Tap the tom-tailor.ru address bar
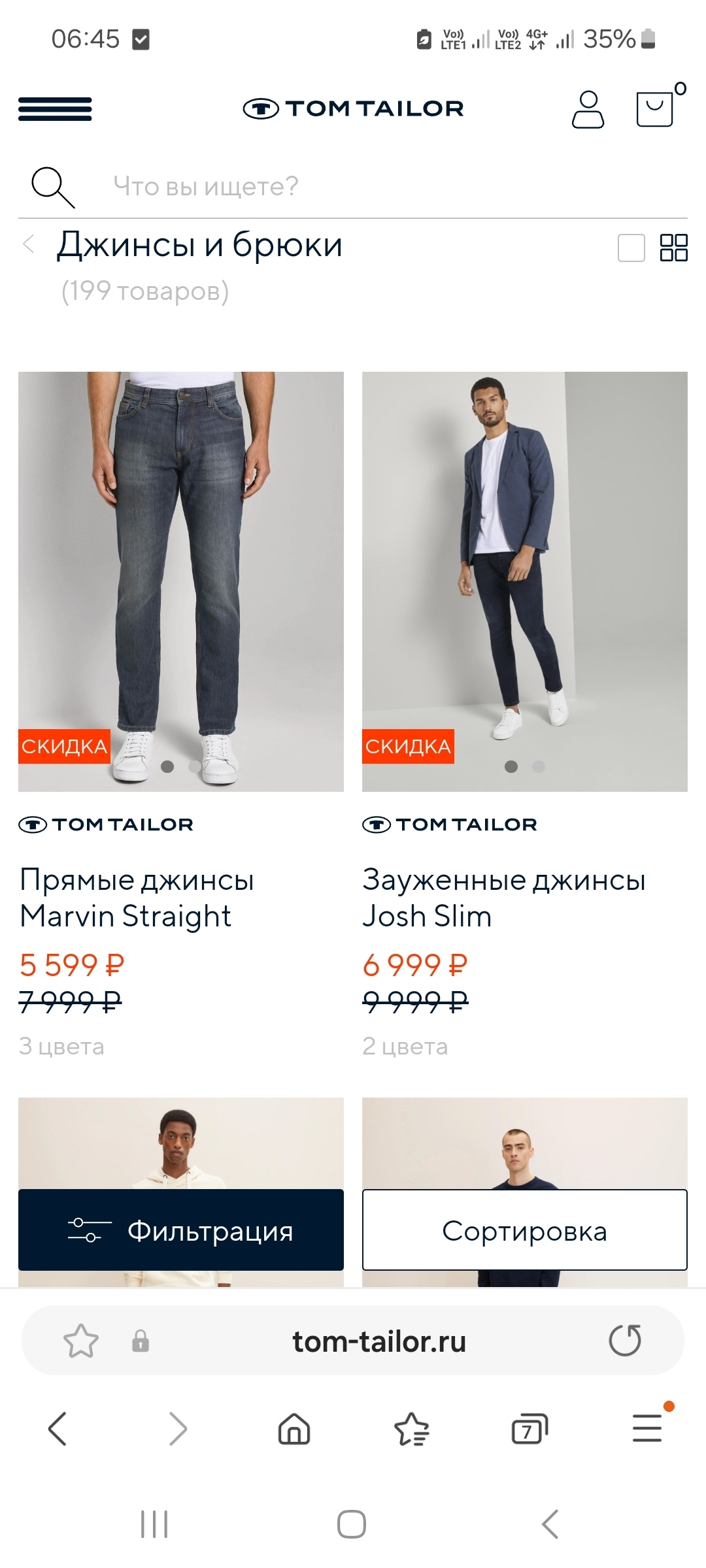 coord(379,1342)
